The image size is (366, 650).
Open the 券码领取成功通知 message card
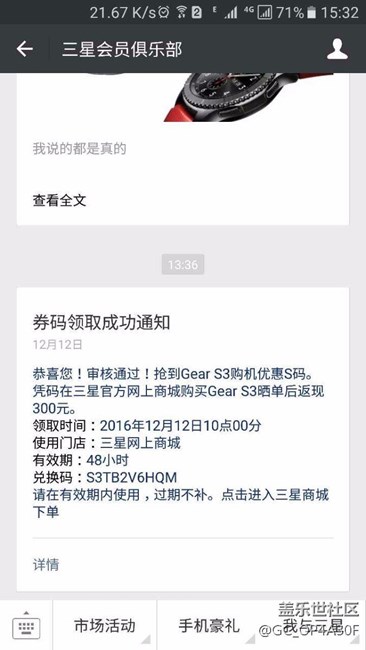coord(183,439)
